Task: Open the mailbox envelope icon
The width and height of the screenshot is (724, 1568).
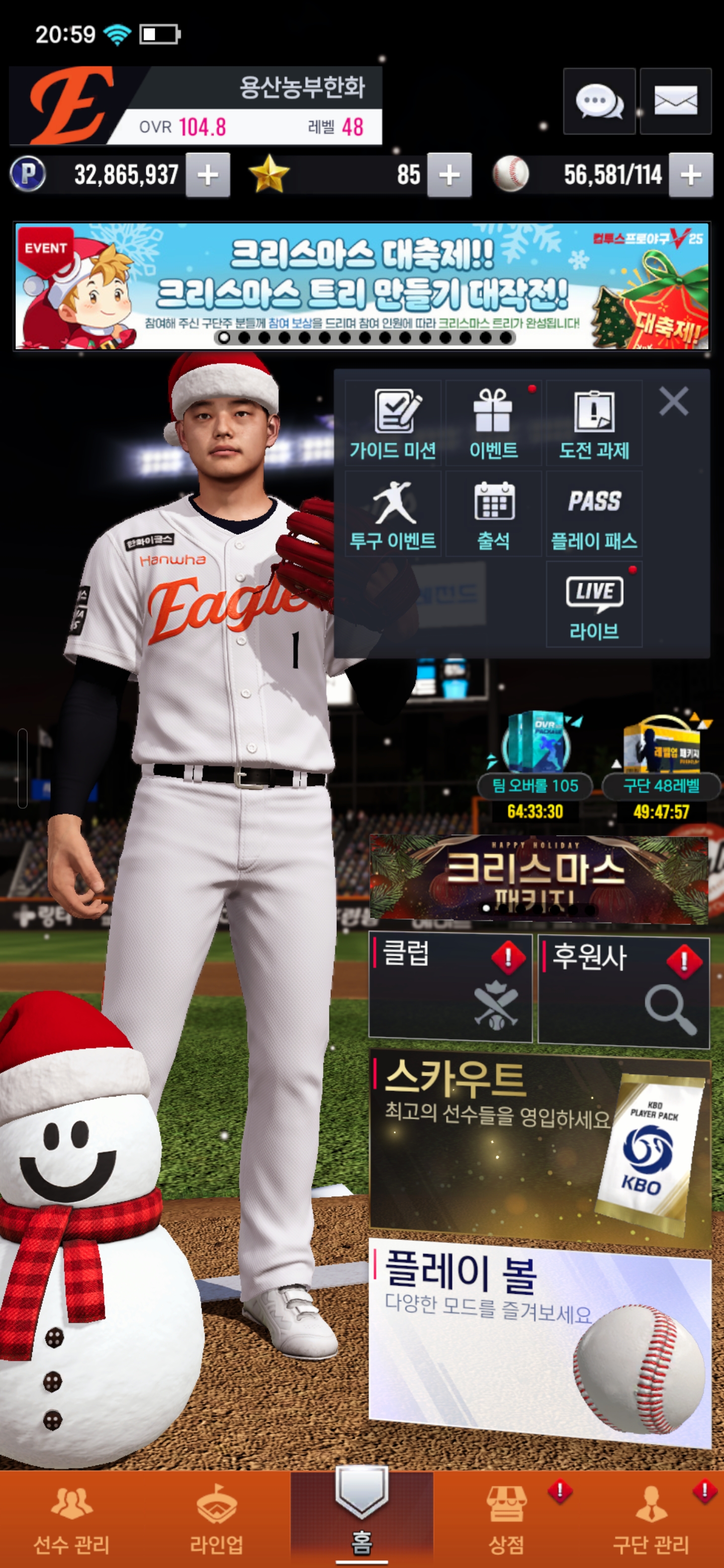Action: pos(675,101)
